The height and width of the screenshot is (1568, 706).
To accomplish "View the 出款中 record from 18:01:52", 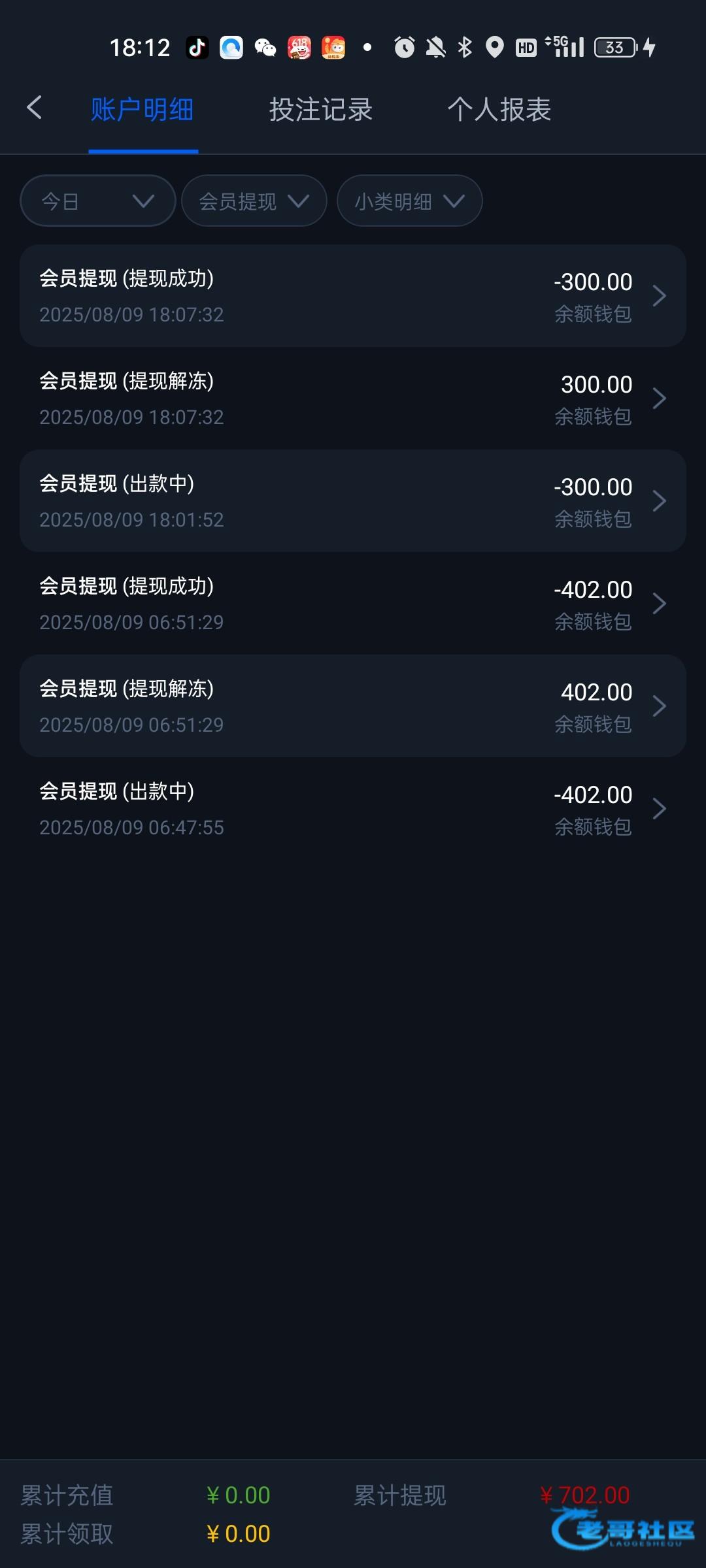I will tap(353, 501).
